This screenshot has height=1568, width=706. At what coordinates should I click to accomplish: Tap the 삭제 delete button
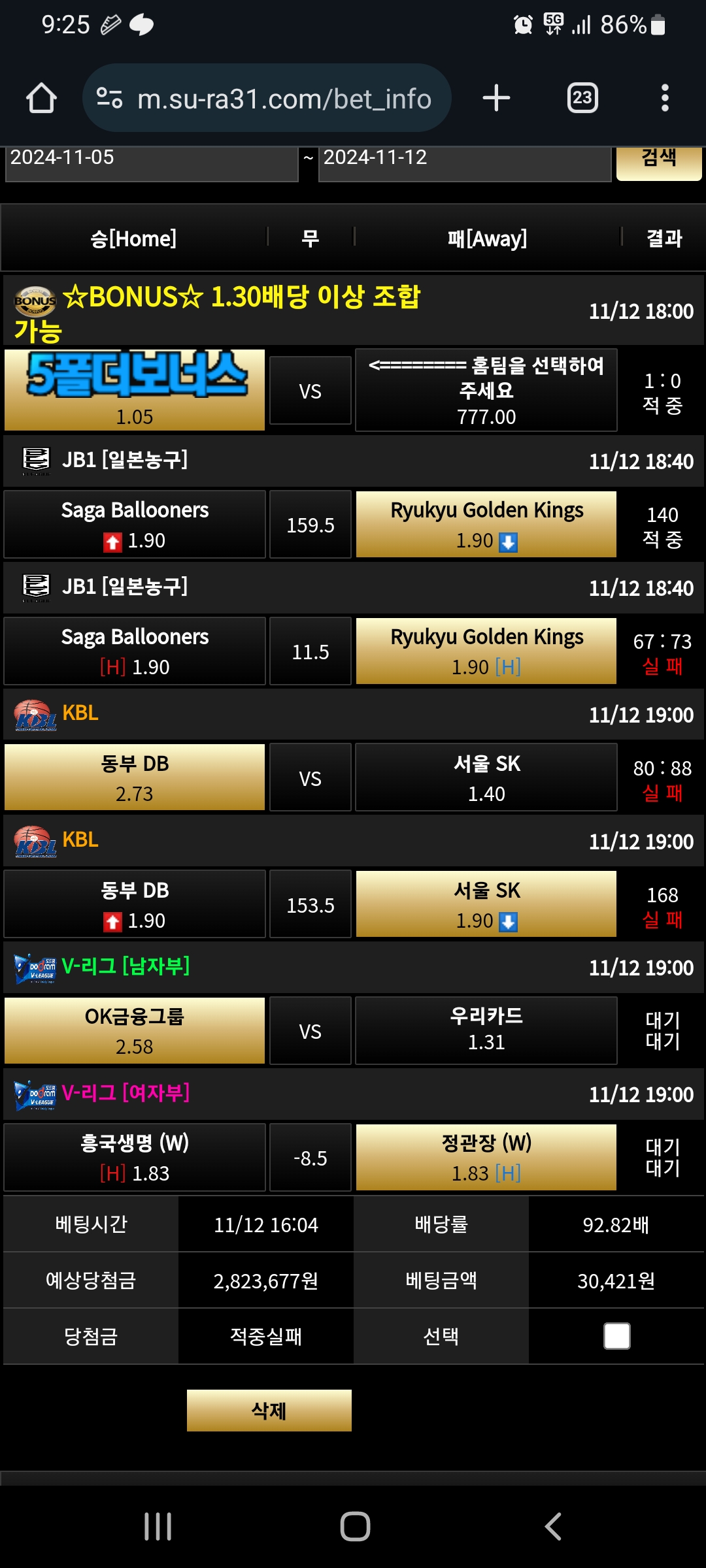point(269,1411)
